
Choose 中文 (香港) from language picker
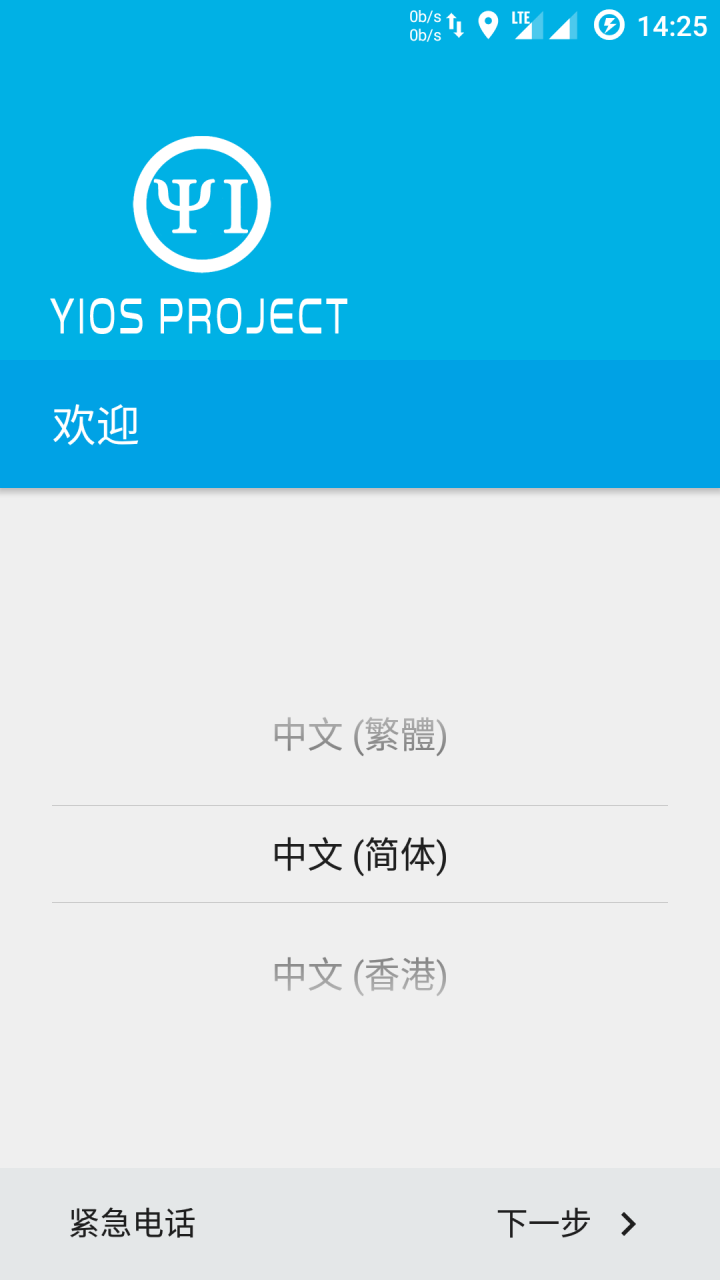[x=360, y=974]
